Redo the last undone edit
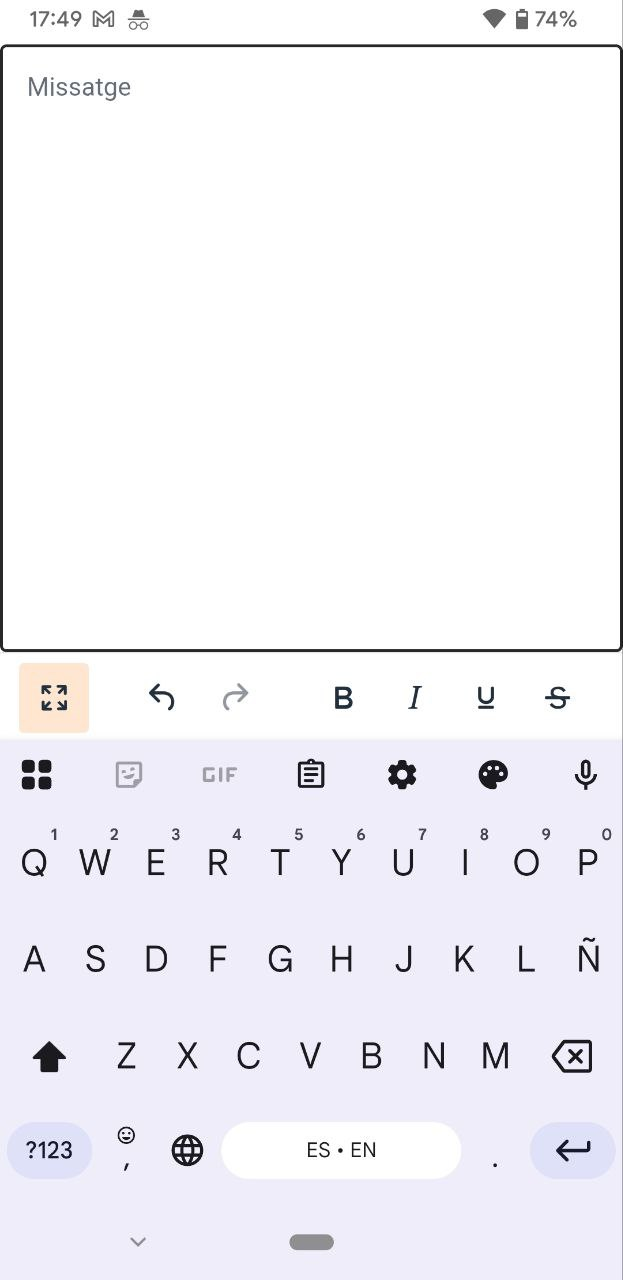Screen dimensions: 623x1280 (235, 697)
